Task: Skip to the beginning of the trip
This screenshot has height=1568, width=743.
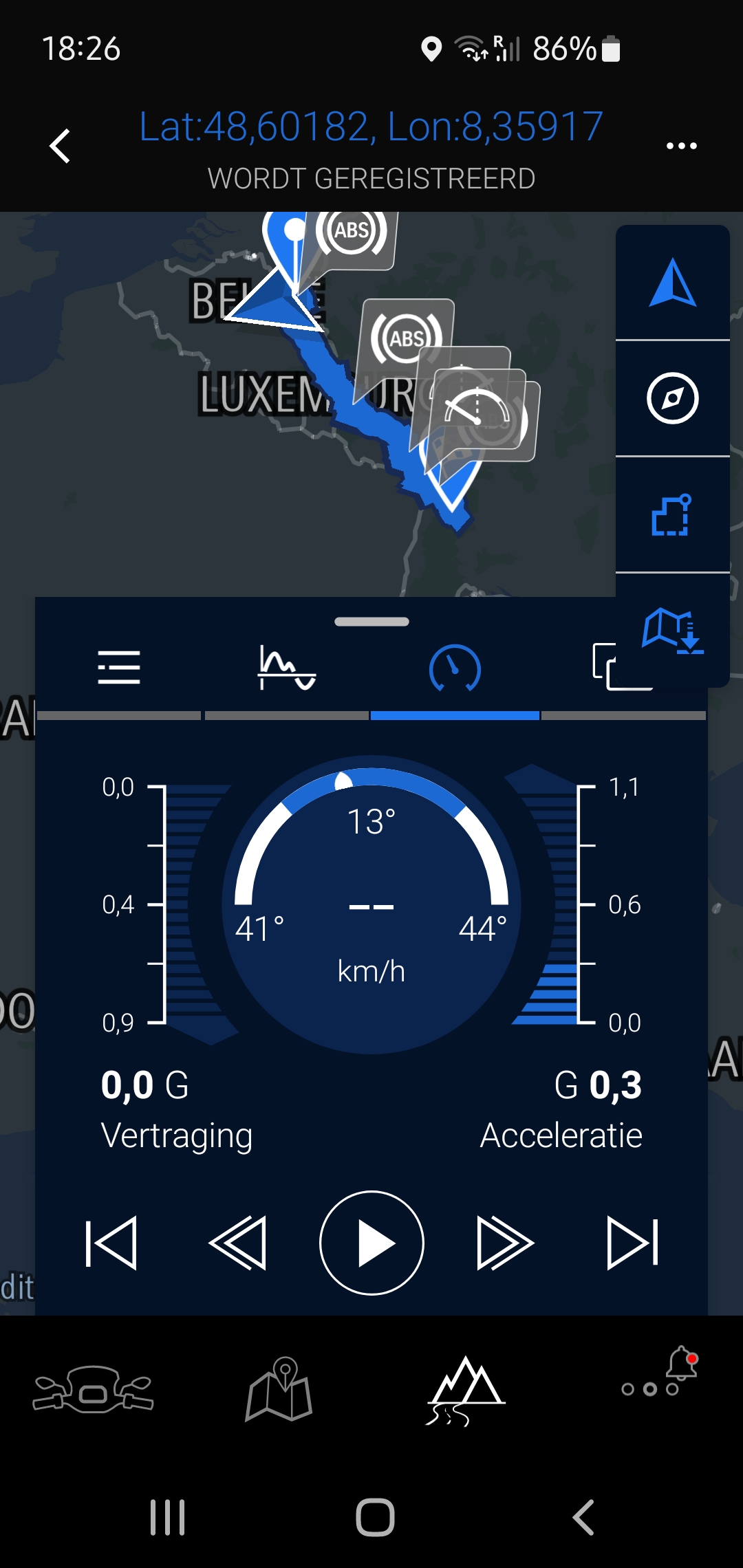Action: tap(111, 1243)
